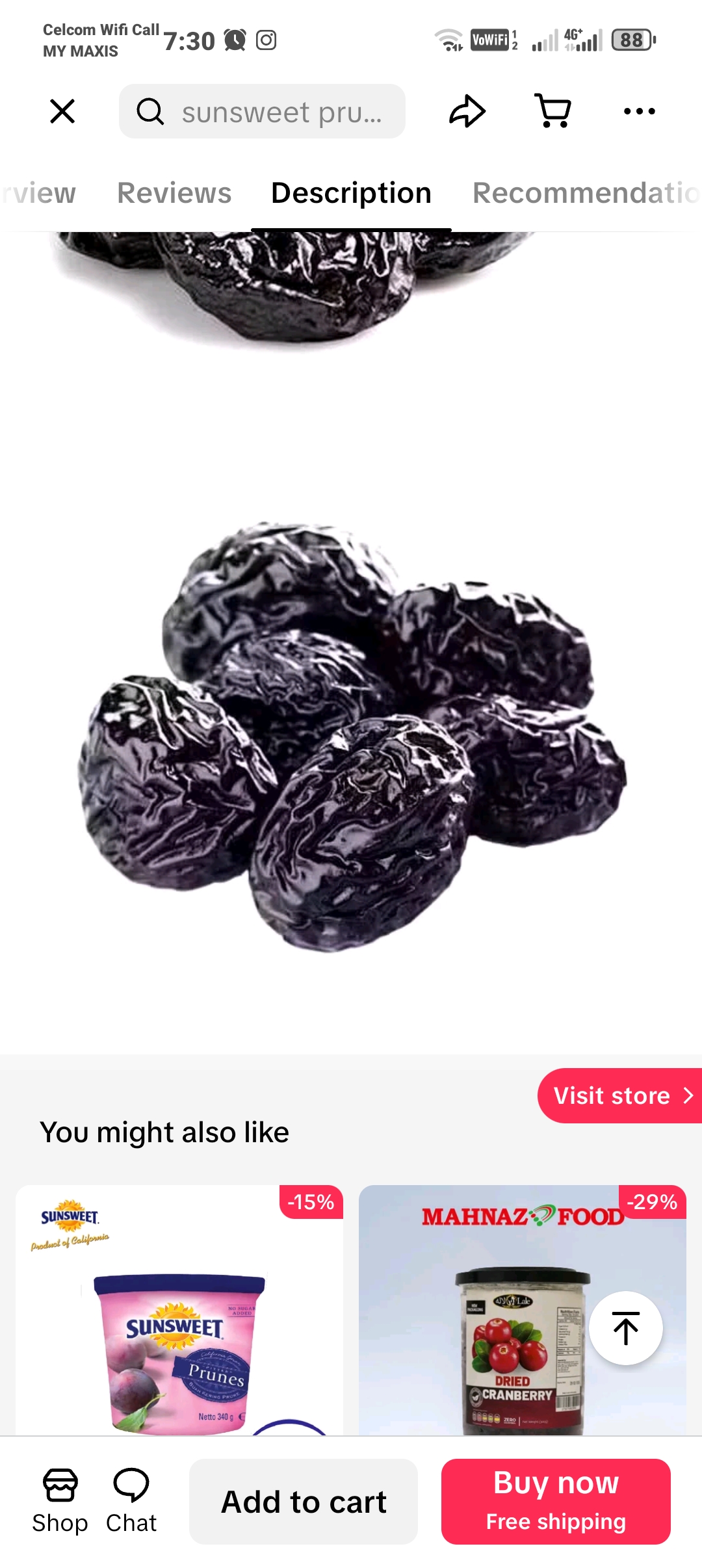Go to the Overview tab
The width and height of the screenshot is (702, 1568).
click(x=38, y=193)
